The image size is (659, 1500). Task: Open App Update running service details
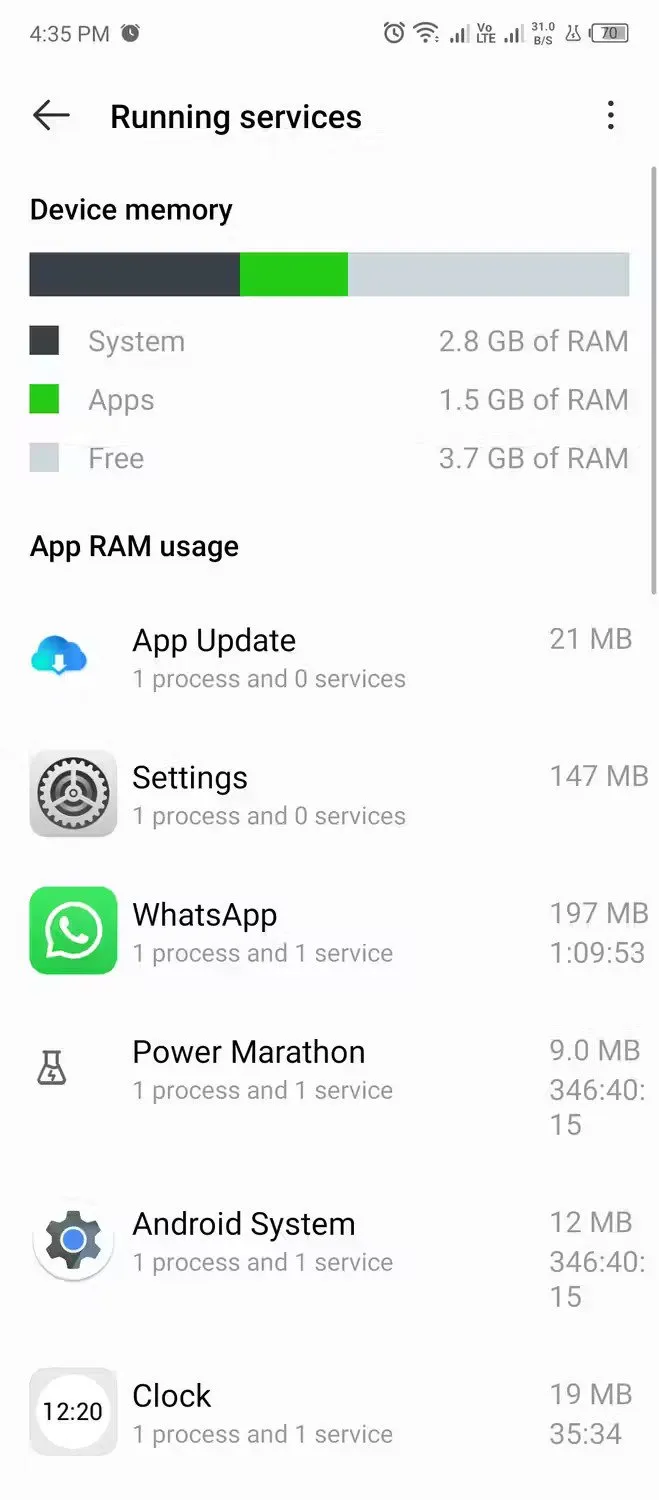(x=330, y=657)
